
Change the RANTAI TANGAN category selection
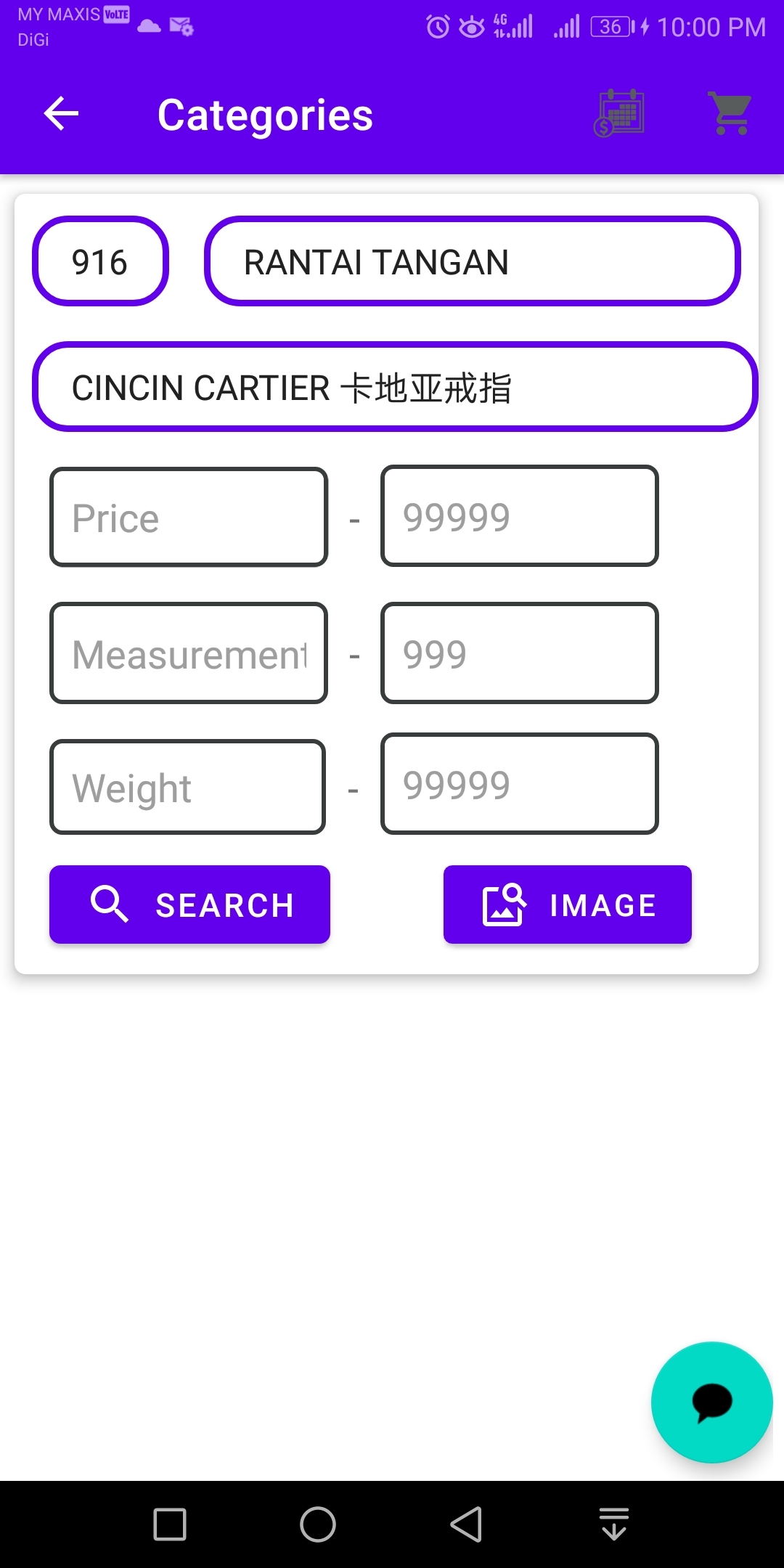point(472,261)
